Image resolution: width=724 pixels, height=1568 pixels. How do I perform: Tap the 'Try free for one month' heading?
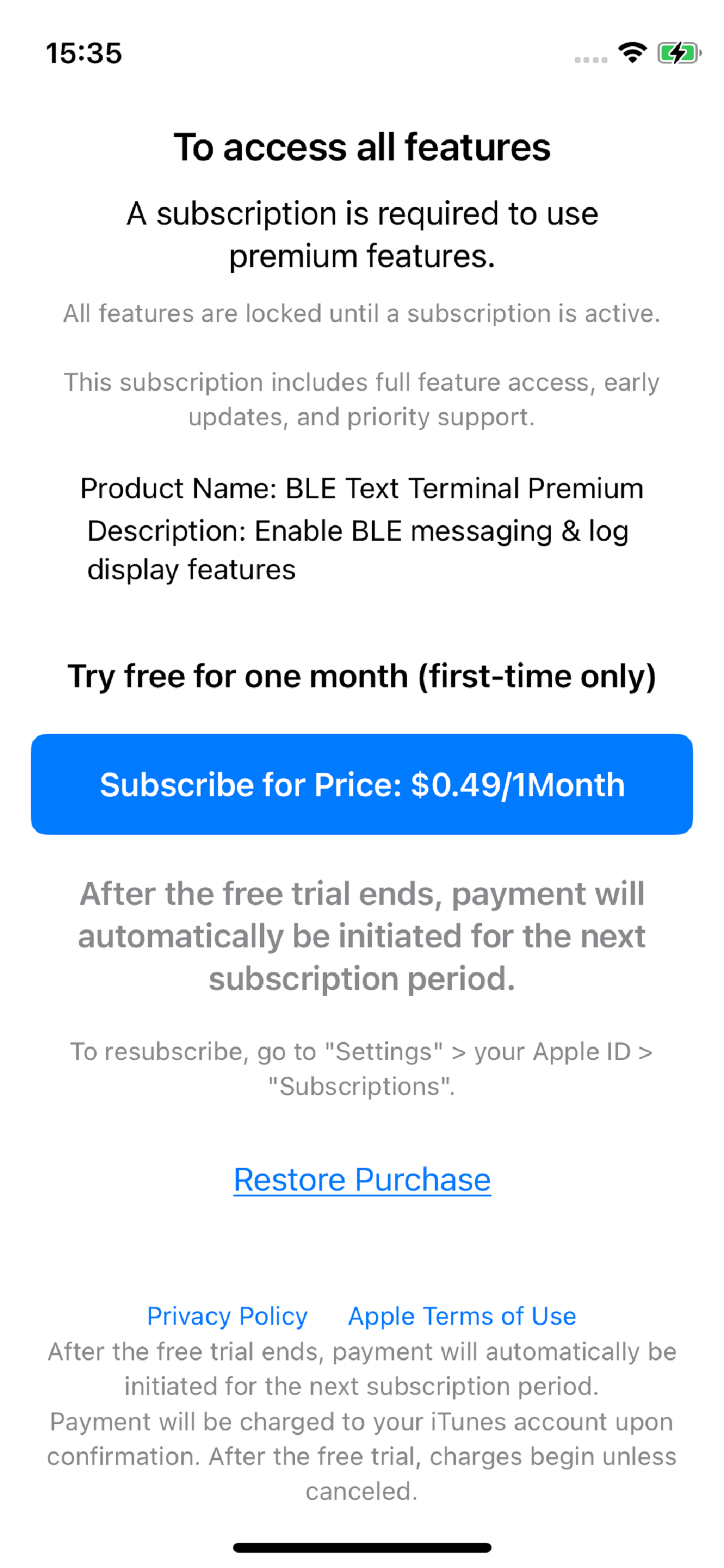(362, 675)
